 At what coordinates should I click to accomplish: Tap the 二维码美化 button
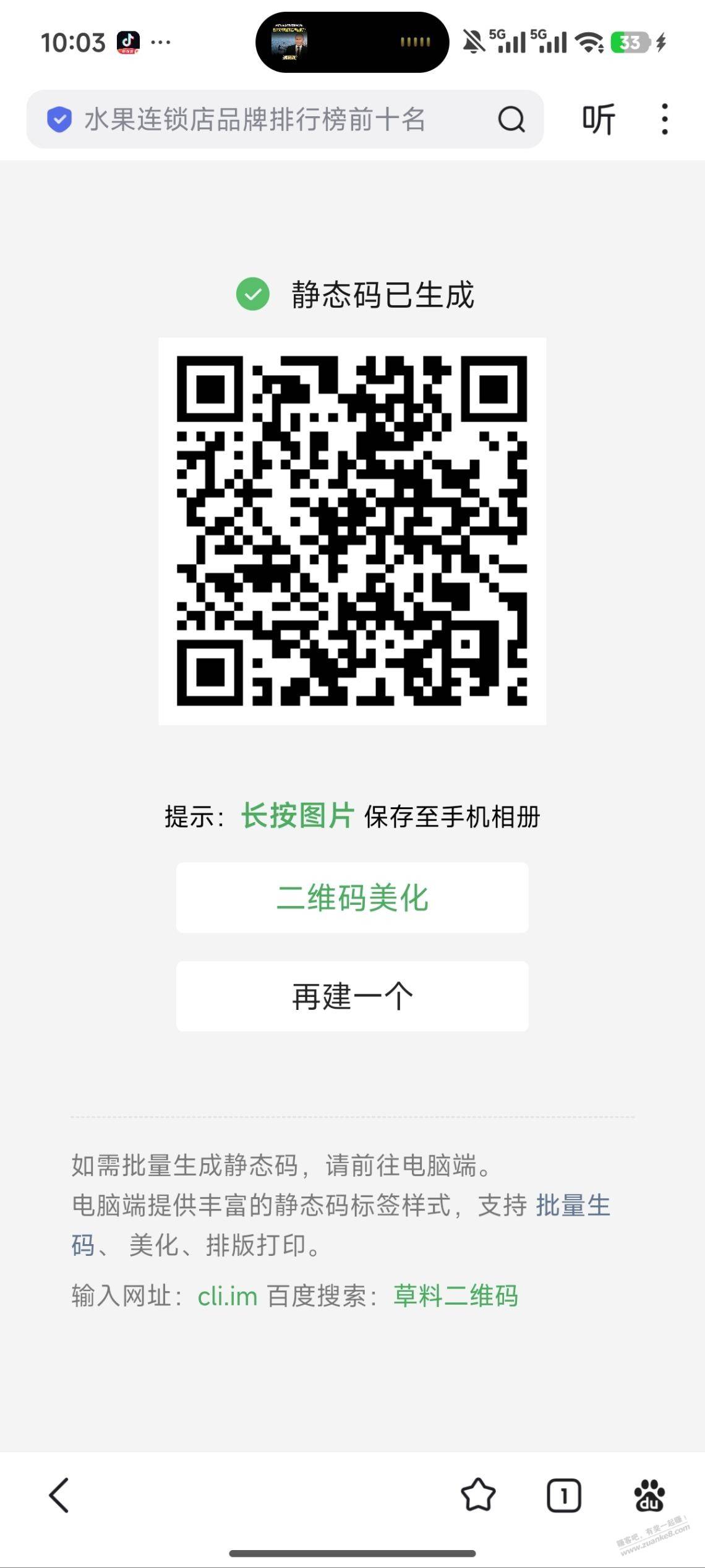coord(352,897)
